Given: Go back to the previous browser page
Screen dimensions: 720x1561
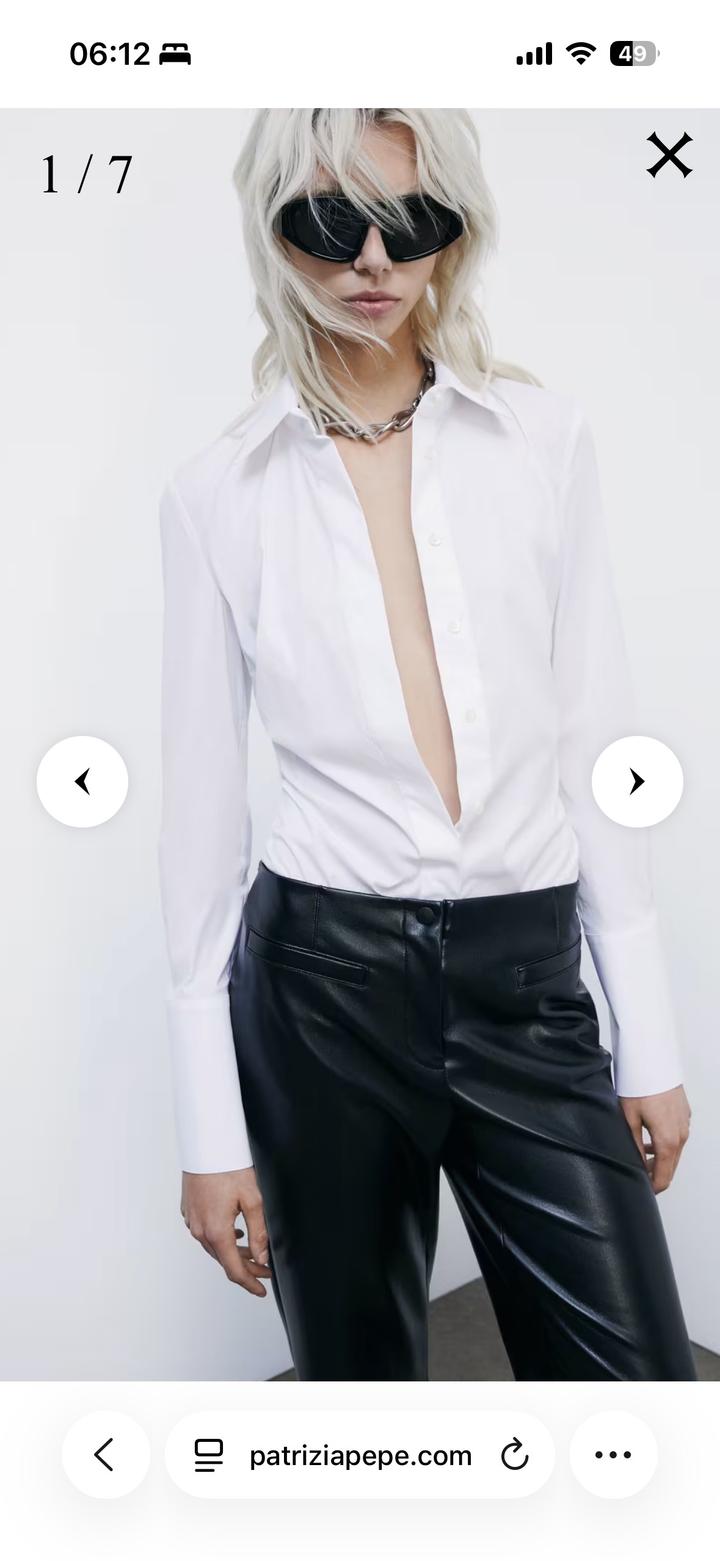Looking at the screenshot, I should click(105, 1455).
